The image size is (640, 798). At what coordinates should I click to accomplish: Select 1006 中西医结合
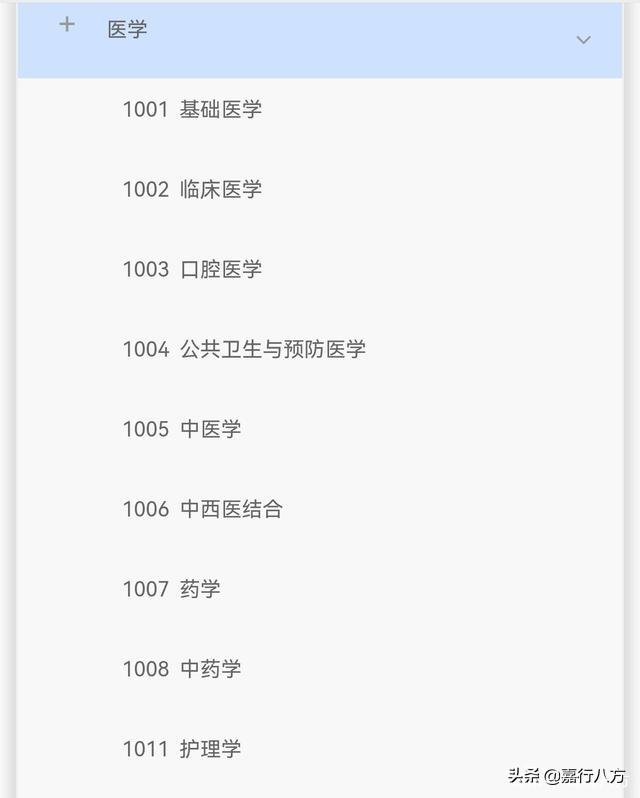tap(202, 509)
